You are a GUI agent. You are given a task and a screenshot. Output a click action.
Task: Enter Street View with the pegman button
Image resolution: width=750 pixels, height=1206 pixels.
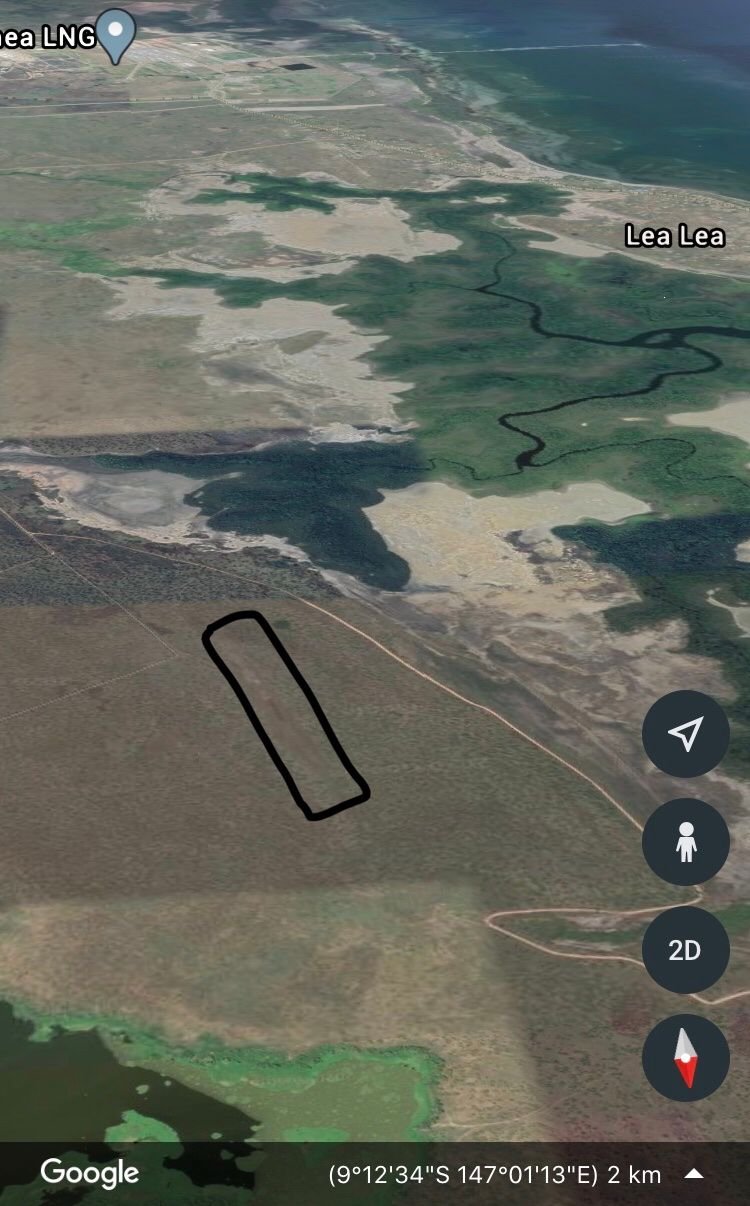(685, 842)
